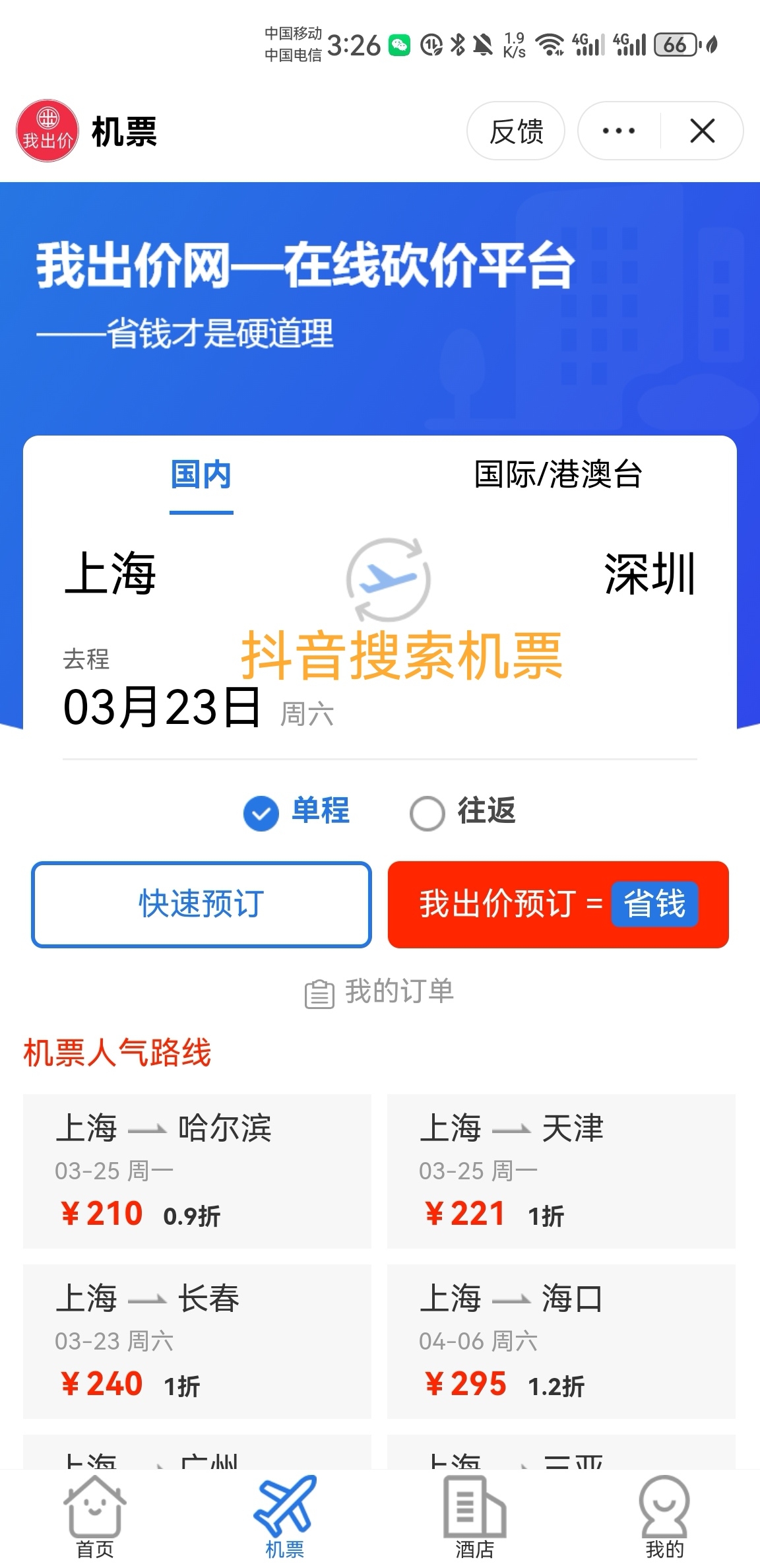Enable round-trip by tapping 往返 circle
This screenshot has width=760, height=1568.
[x=427, y=813]
